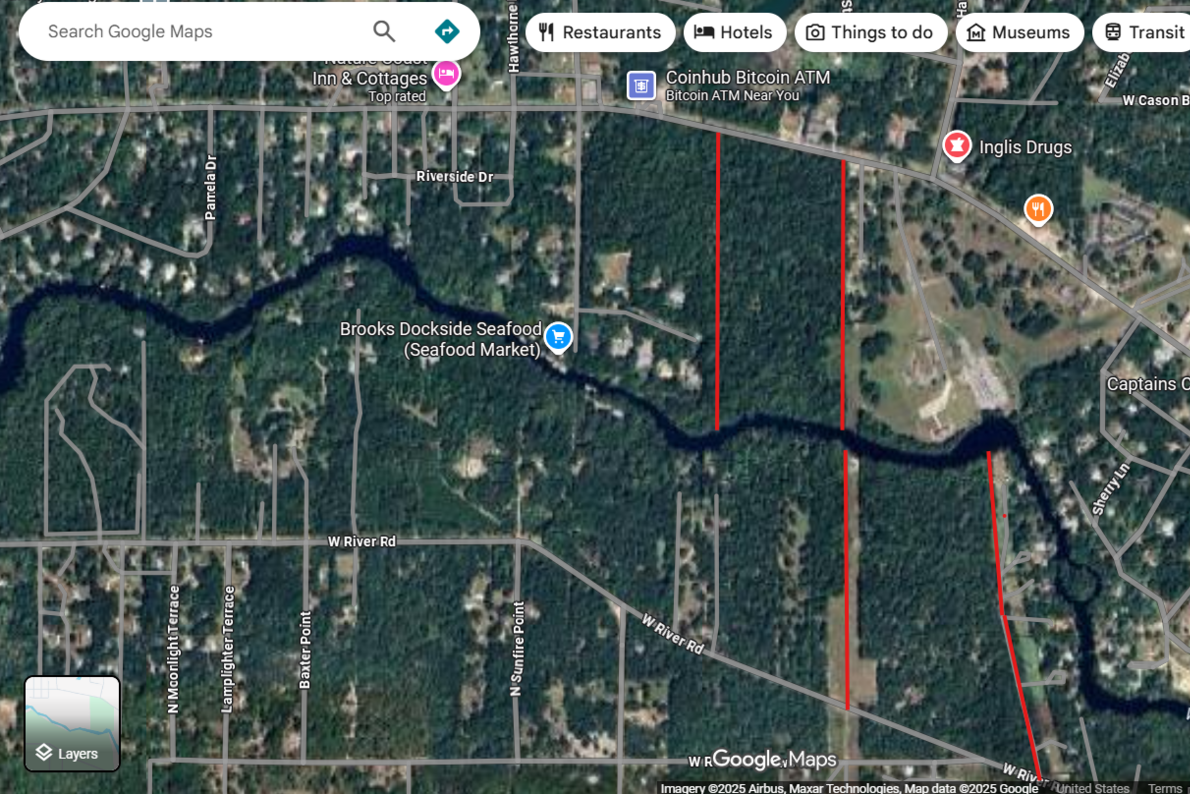Open the orange restaurant pin
The width and height of the screenshot is (1190, 794).
(1038, 209)
